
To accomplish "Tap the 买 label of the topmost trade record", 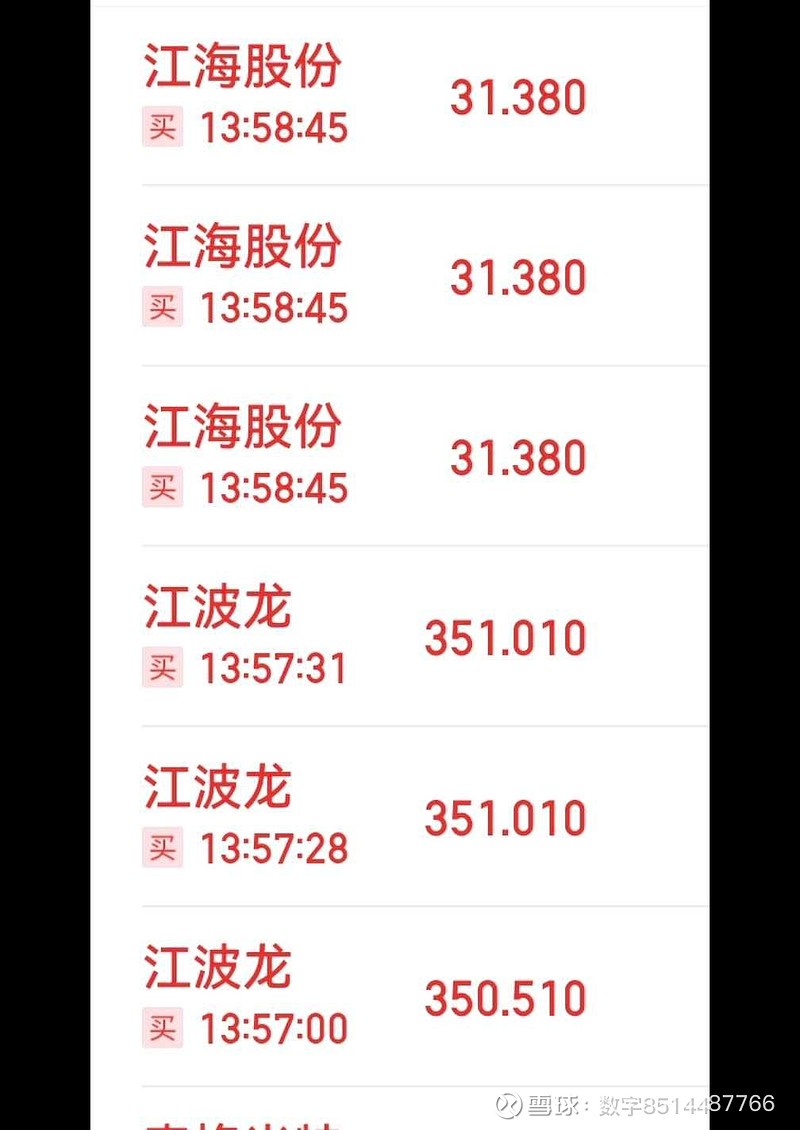I will click(x=162, y=129).
